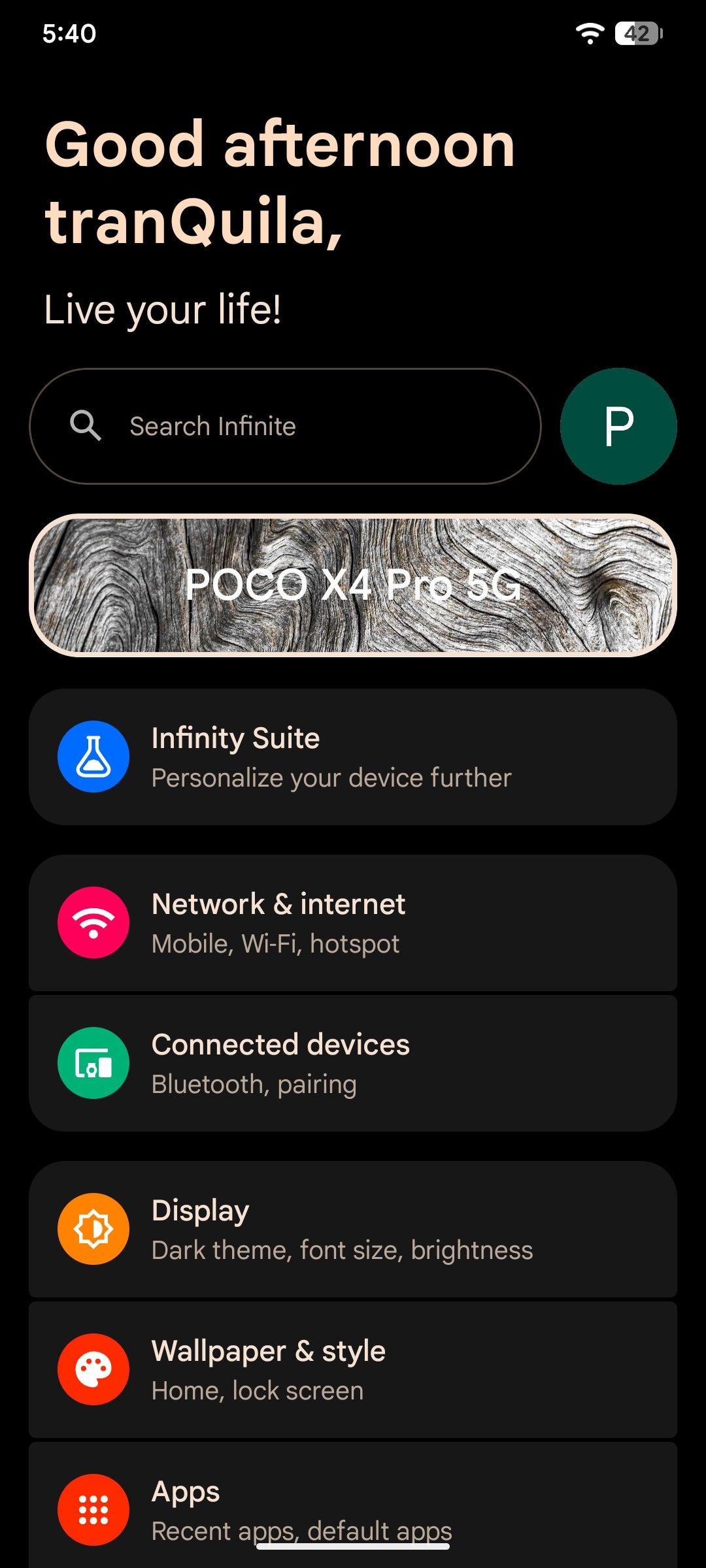Open Display settings
The width and height of the screenshot is (706, 1568).
tap(353, 1229)
